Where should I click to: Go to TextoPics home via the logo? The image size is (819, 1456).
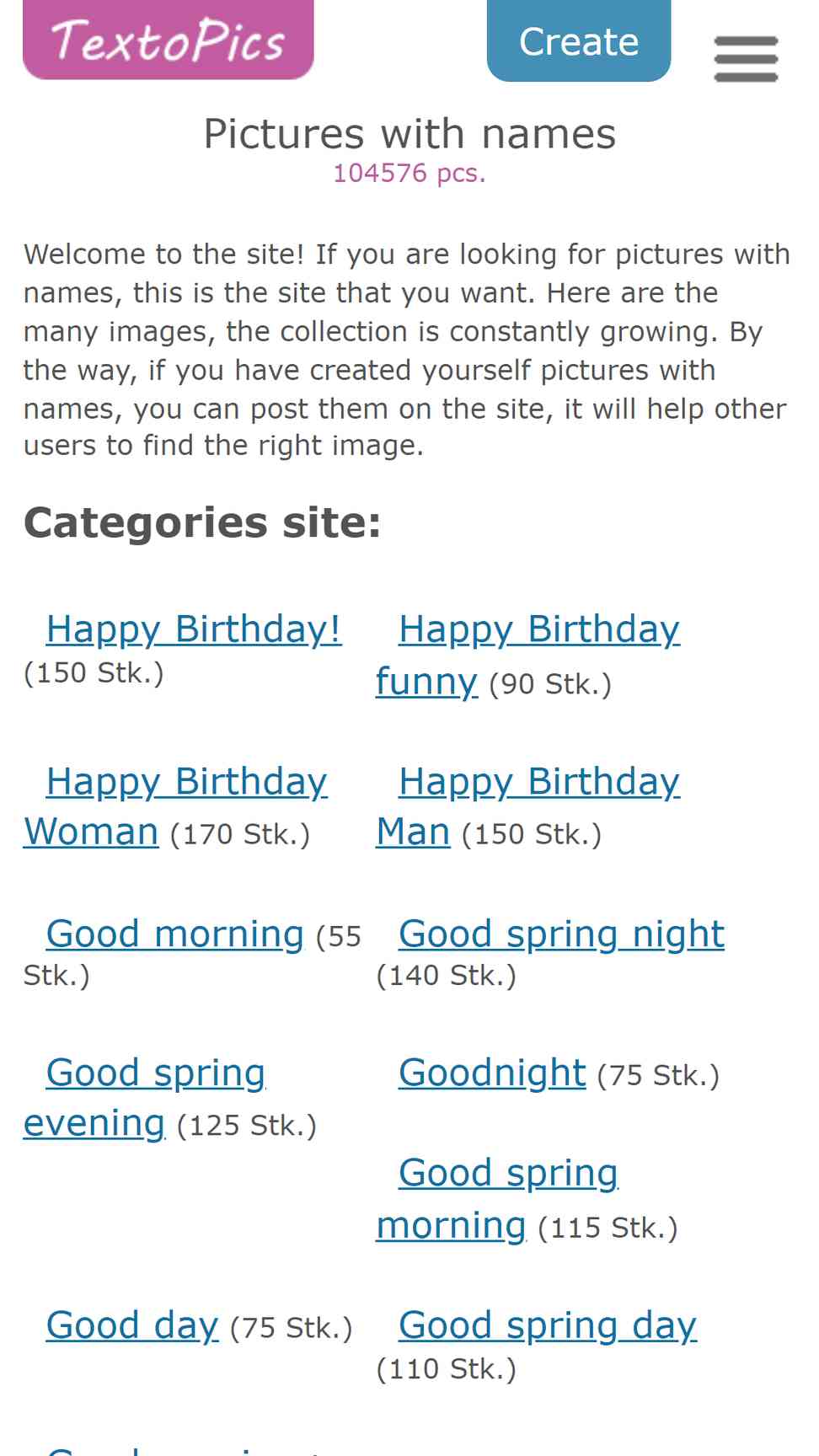169,40
